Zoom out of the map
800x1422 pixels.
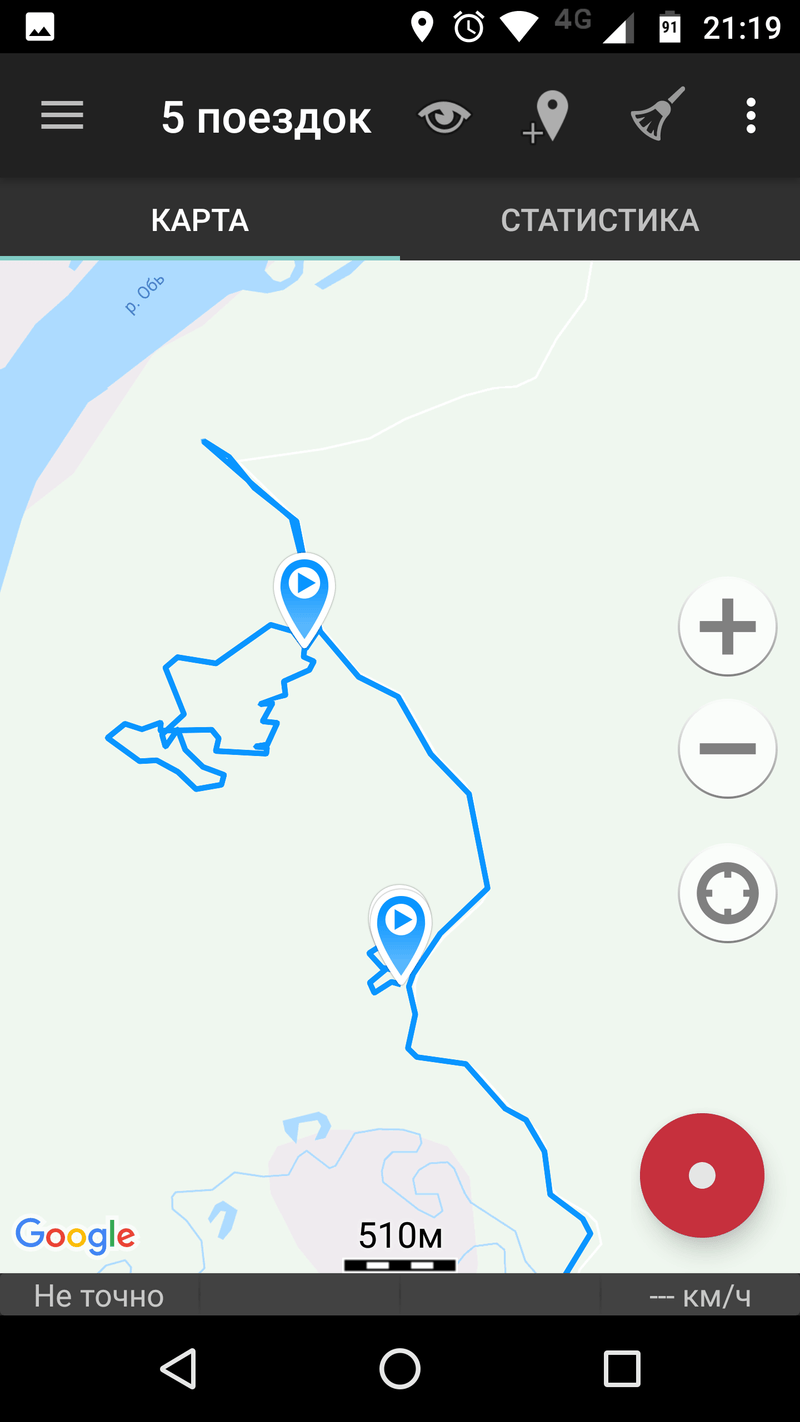coord(727,749)
